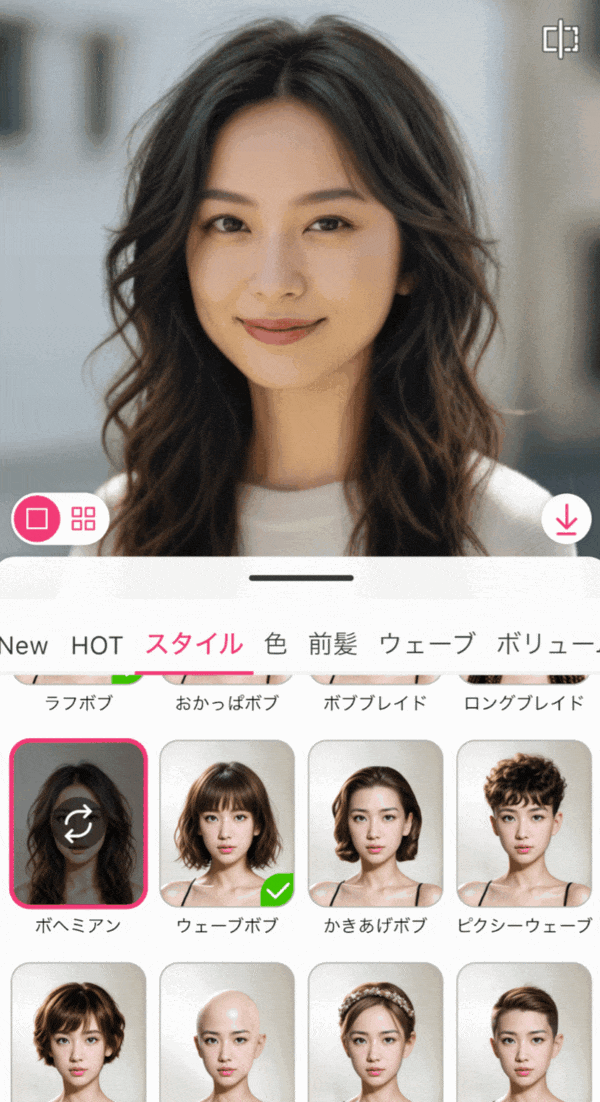Regenerate the ボヘミアン hairstyle

click(x=78, y=823)
